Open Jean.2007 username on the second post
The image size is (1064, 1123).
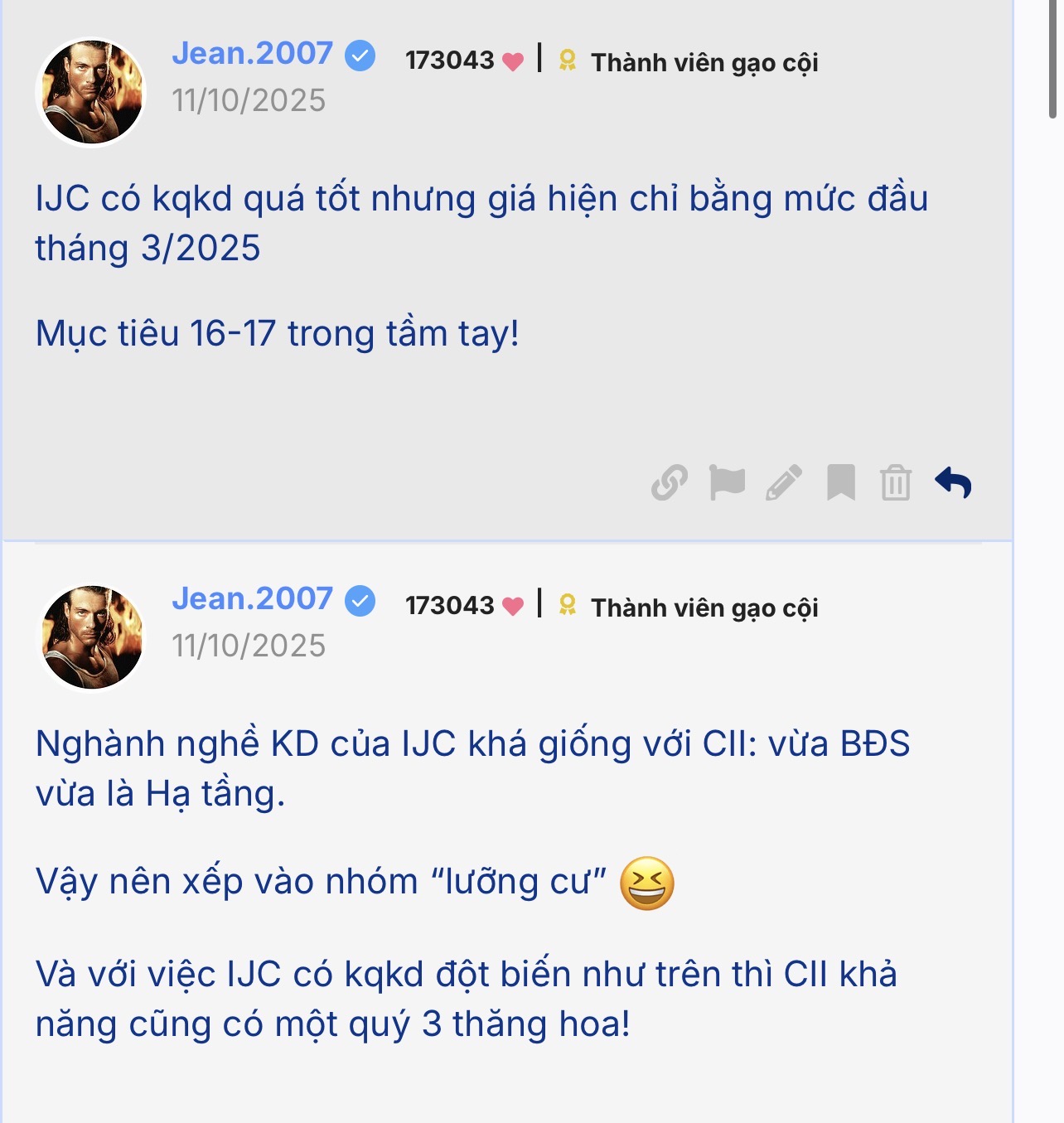click(x=252, y=598)
